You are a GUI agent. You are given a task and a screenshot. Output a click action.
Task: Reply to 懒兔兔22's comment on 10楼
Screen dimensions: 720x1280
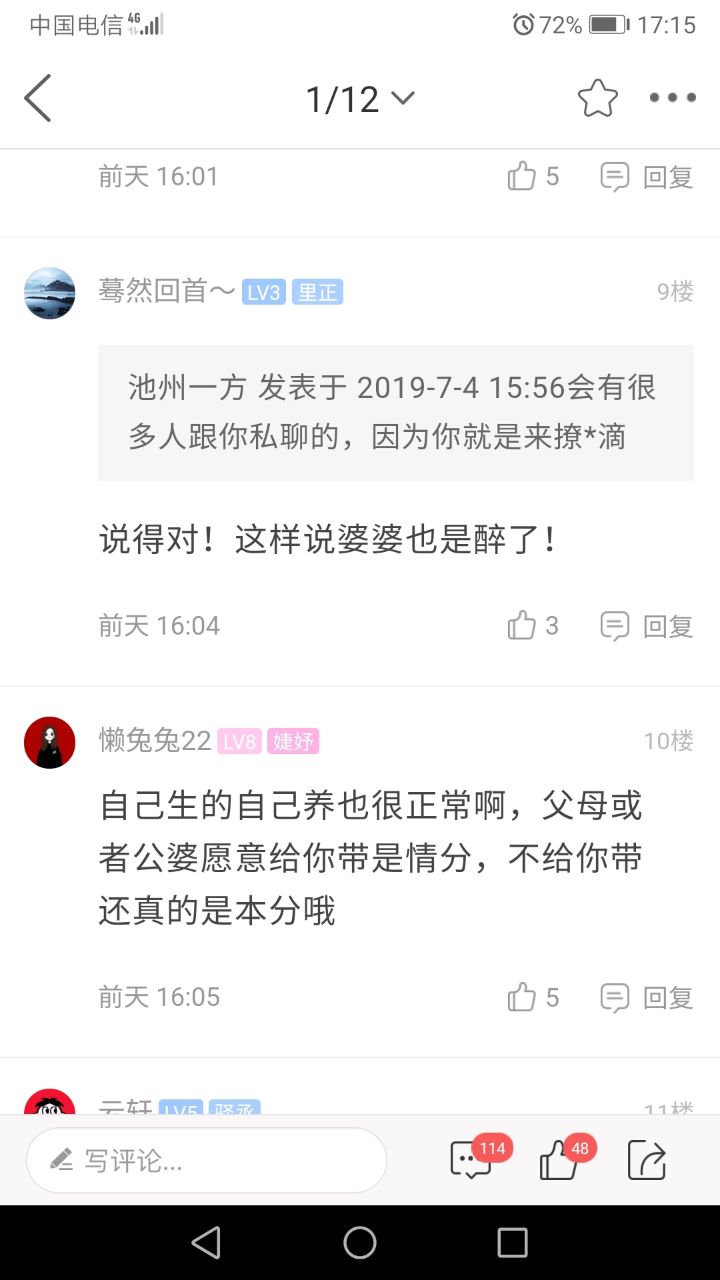point(647,997)
